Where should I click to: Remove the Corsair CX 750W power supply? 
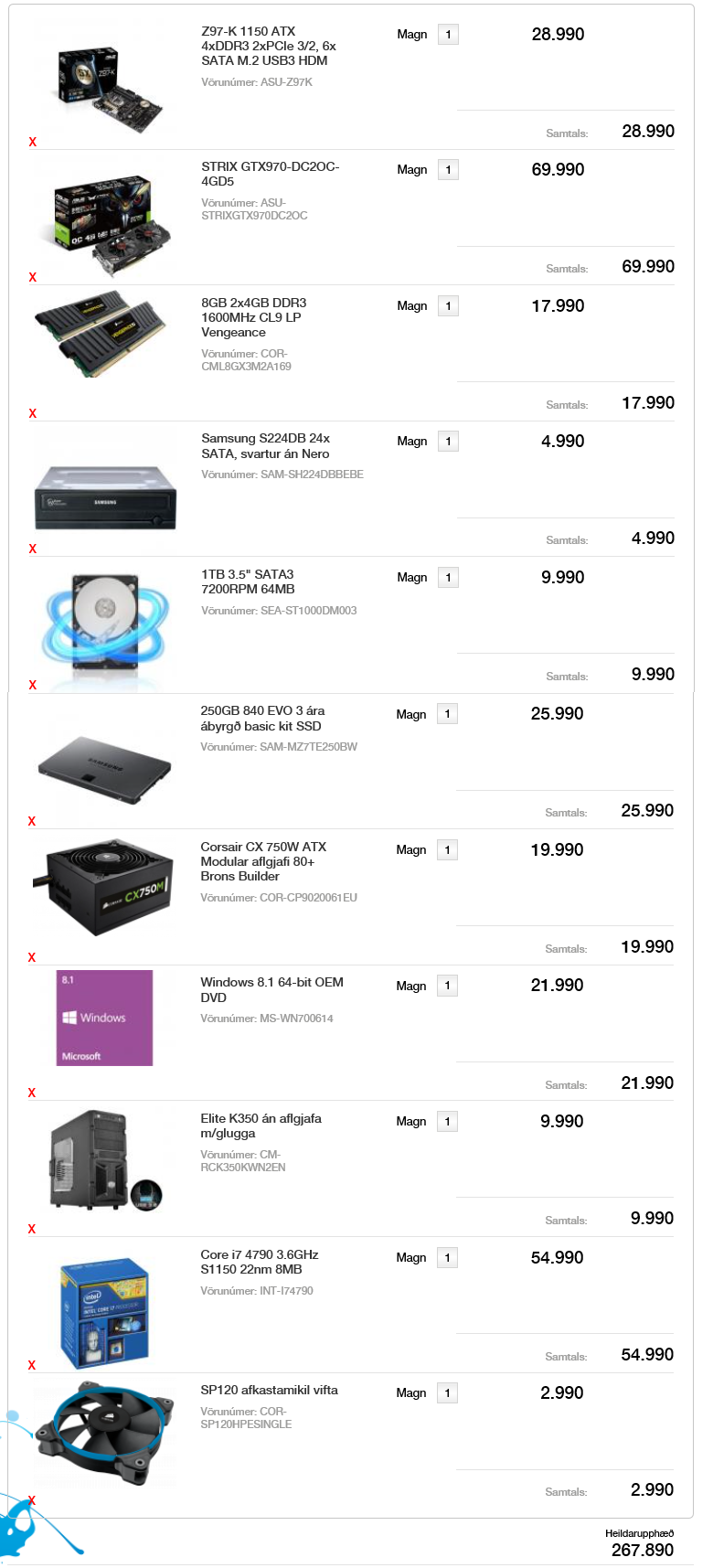coord(32,957)
